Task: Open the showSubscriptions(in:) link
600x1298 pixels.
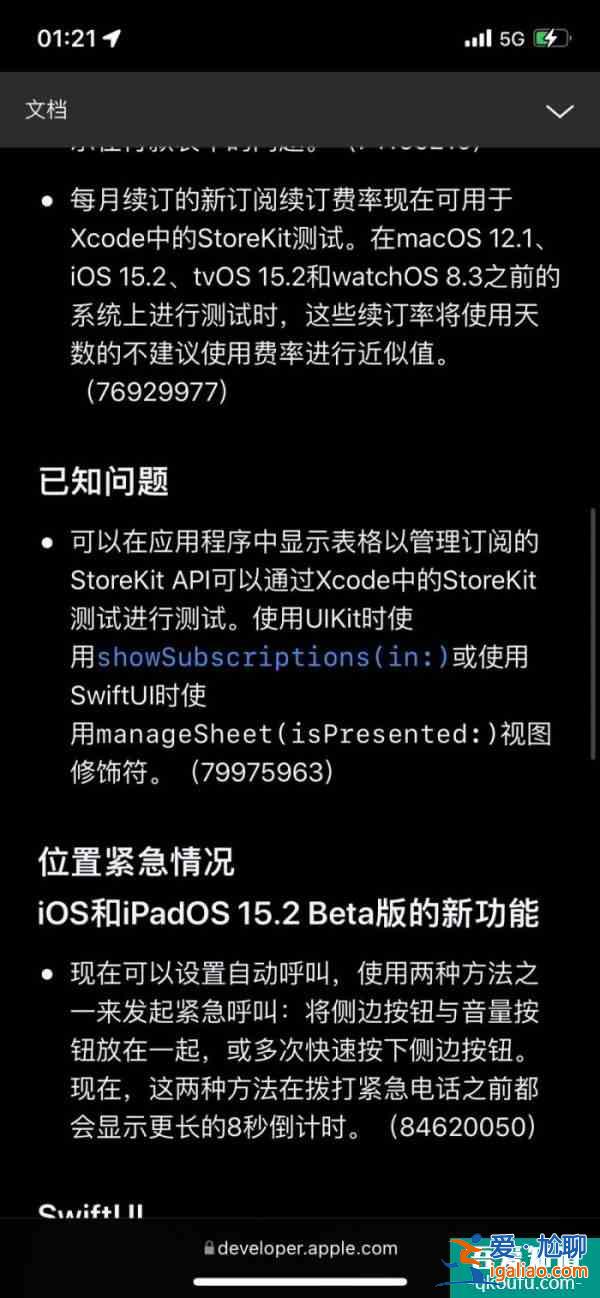Action: click(x=273, y=657)
